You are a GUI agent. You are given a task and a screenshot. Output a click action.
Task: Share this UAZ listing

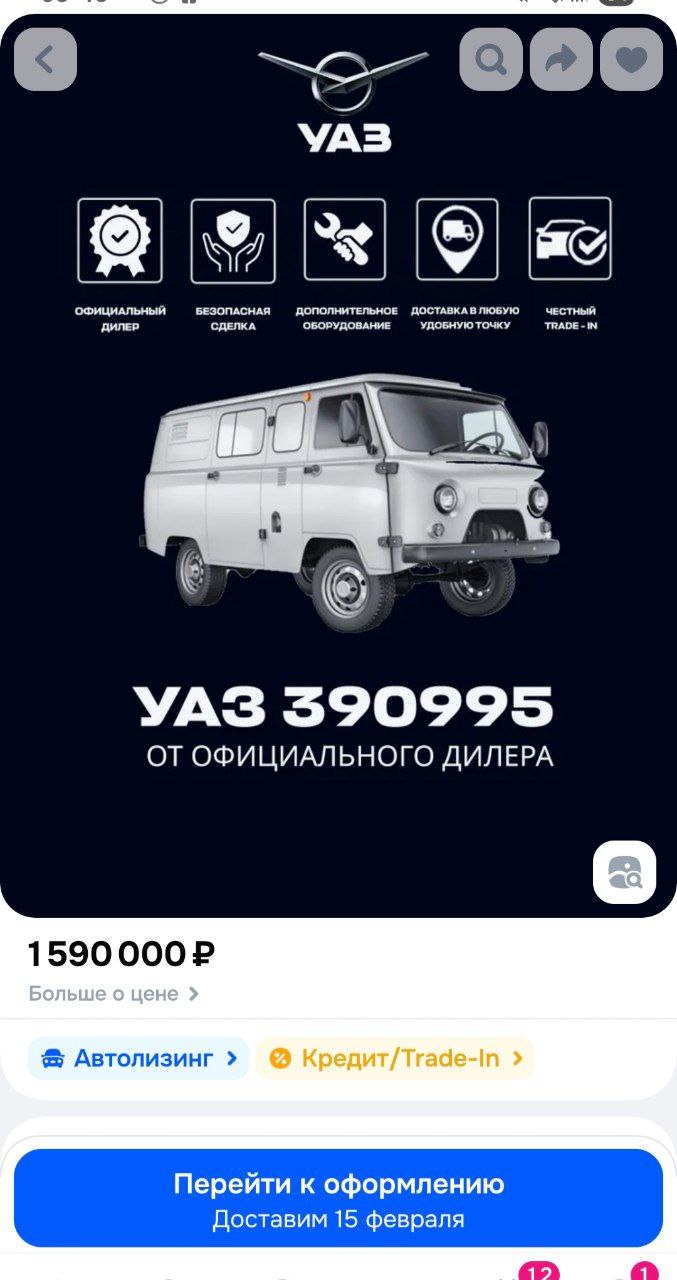(561, 60)
